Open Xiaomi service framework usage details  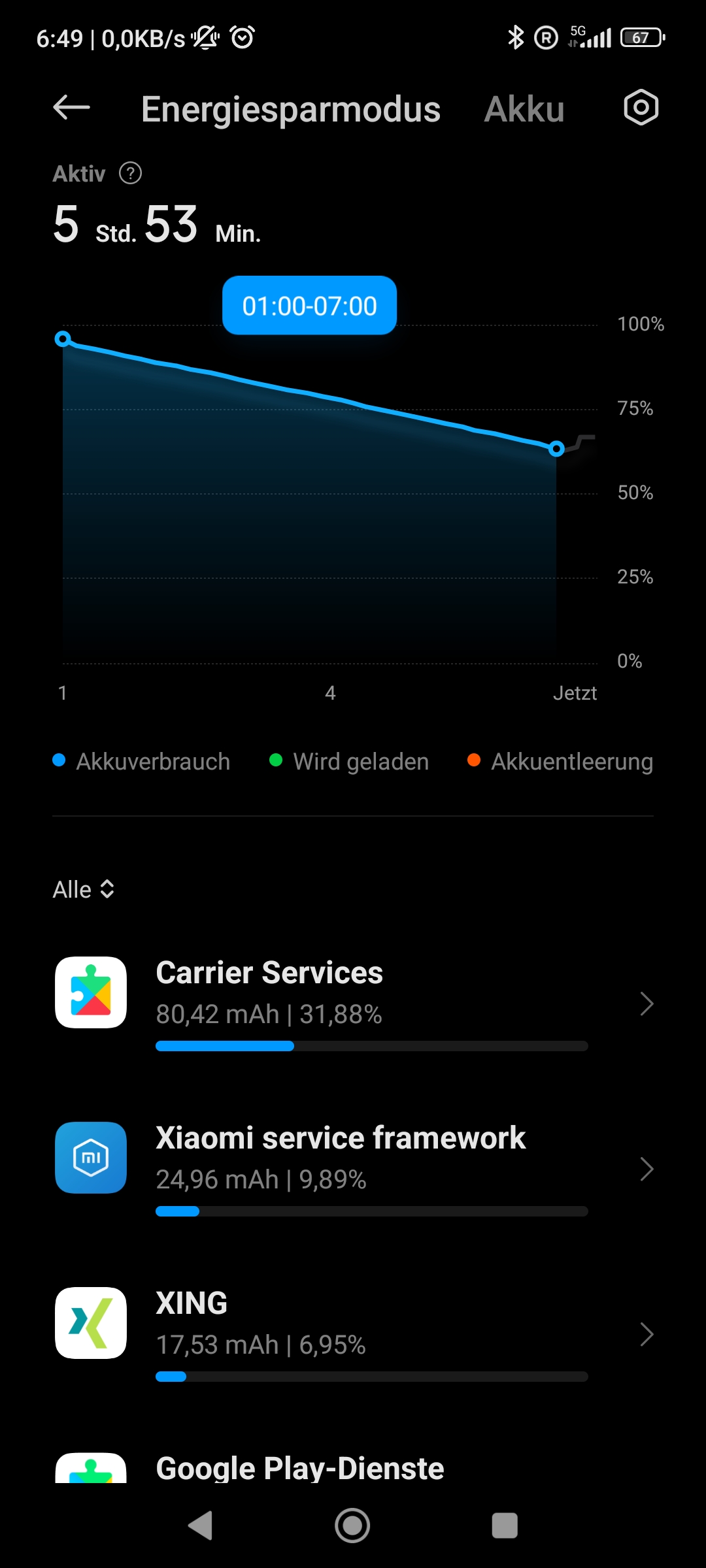pyautogui.click(x=353, y=1168)
